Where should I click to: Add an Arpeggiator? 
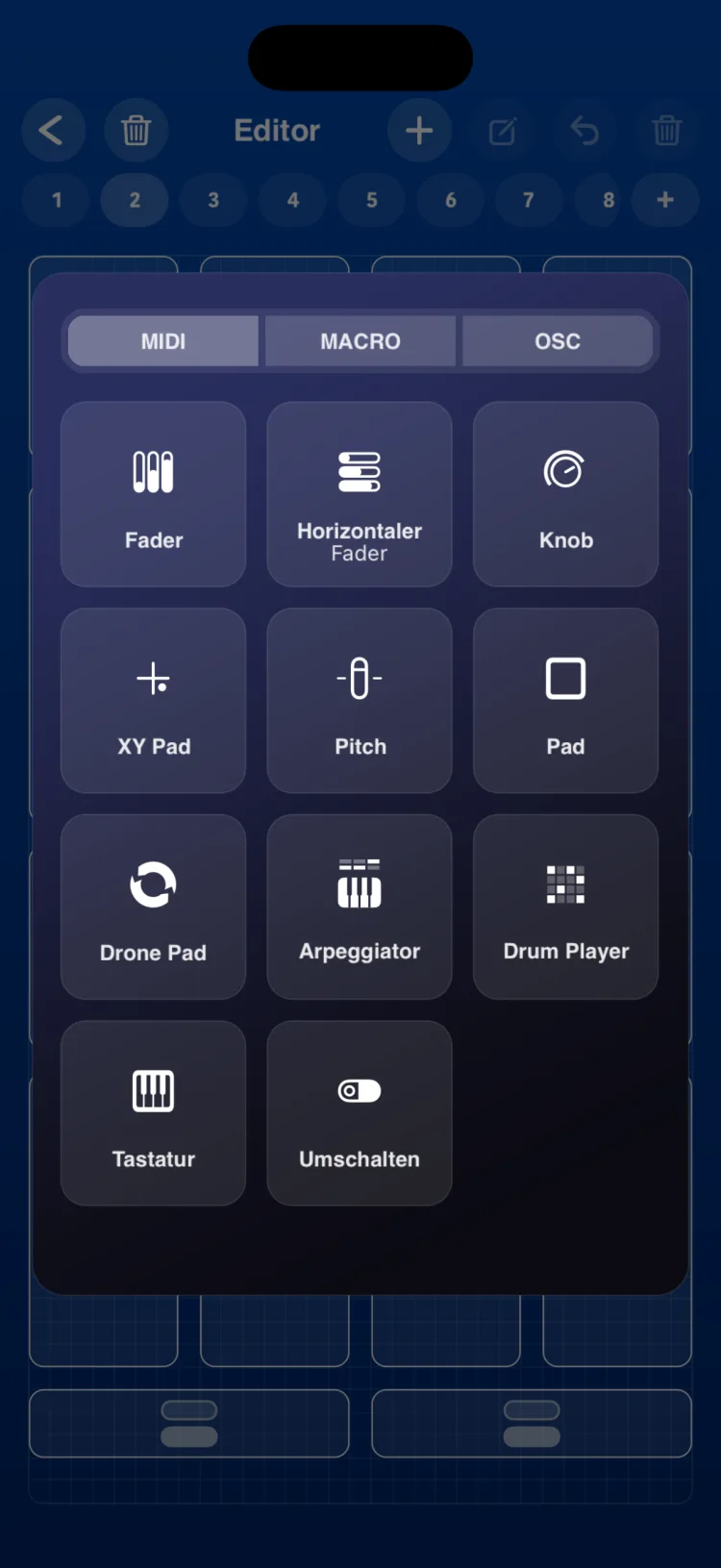[360, 907]
